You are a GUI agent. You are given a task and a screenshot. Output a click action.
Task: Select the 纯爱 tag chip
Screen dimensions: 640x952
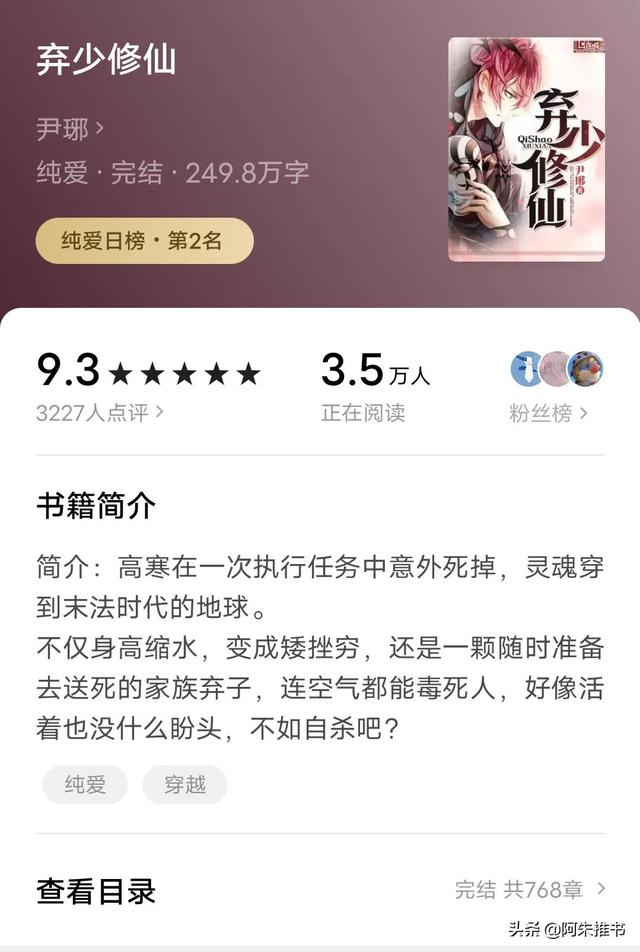pyautogui.click(x=85, y=785)
